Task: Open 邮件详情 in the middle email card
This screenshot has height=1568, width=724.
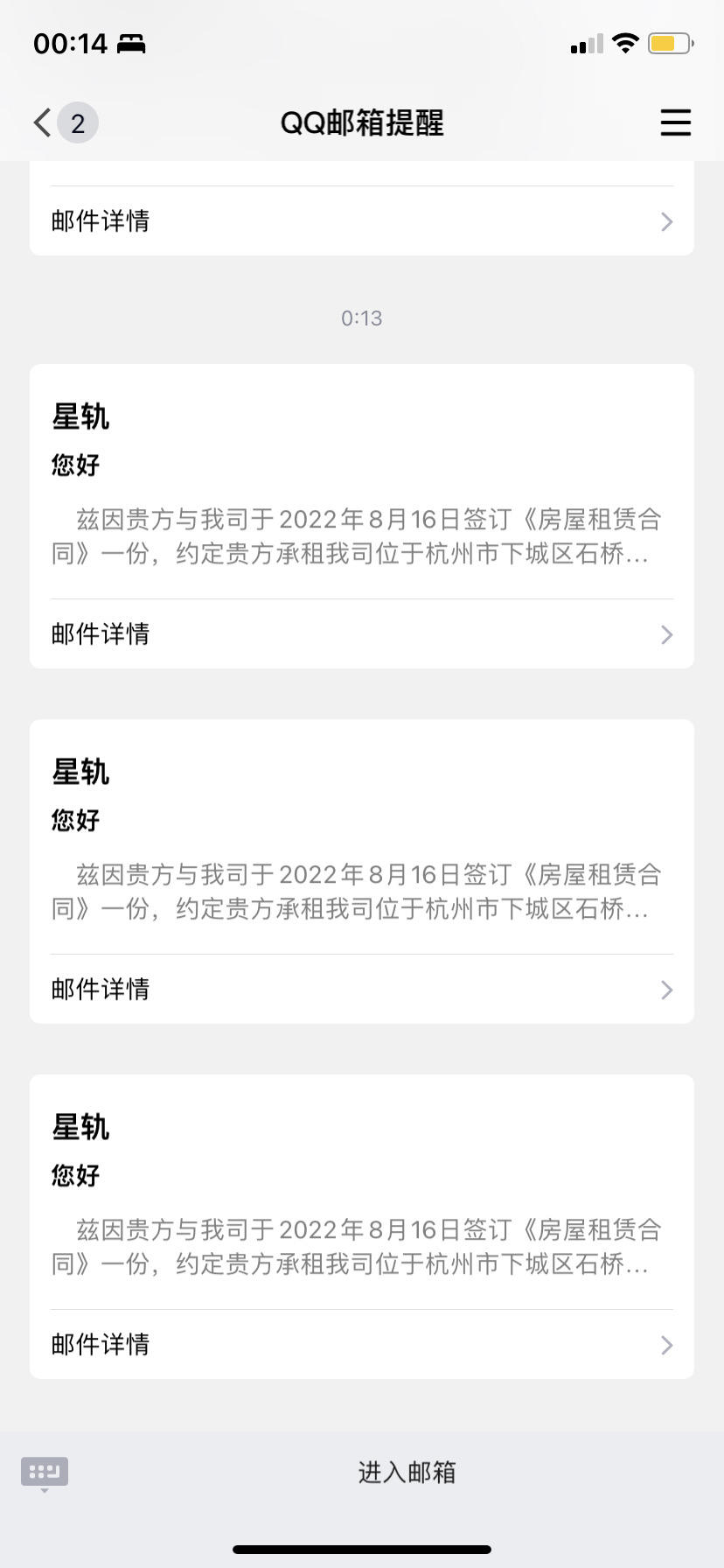Action: [x=100, y=990]
